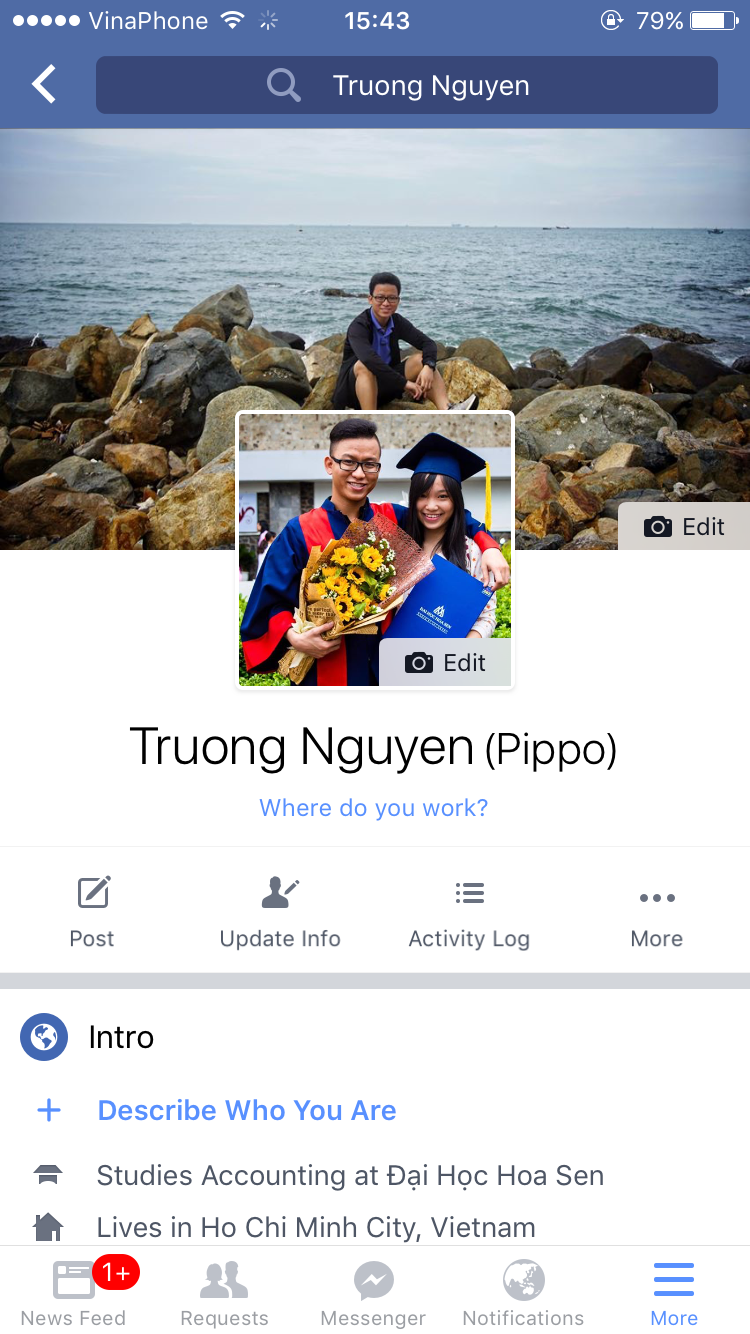Go back using the top-left arrow

point(44,85)
